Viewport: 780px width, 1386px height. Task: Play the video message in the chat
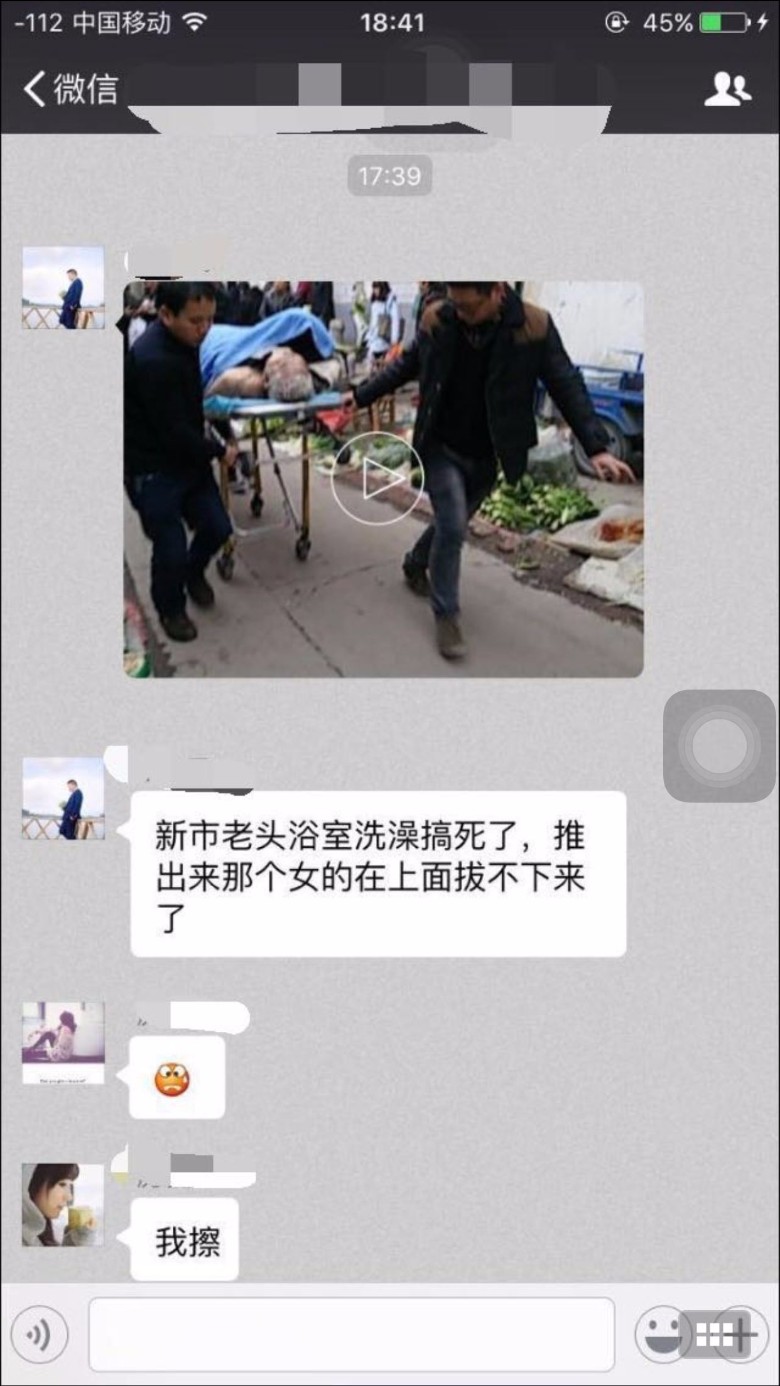tap(377, 479)
